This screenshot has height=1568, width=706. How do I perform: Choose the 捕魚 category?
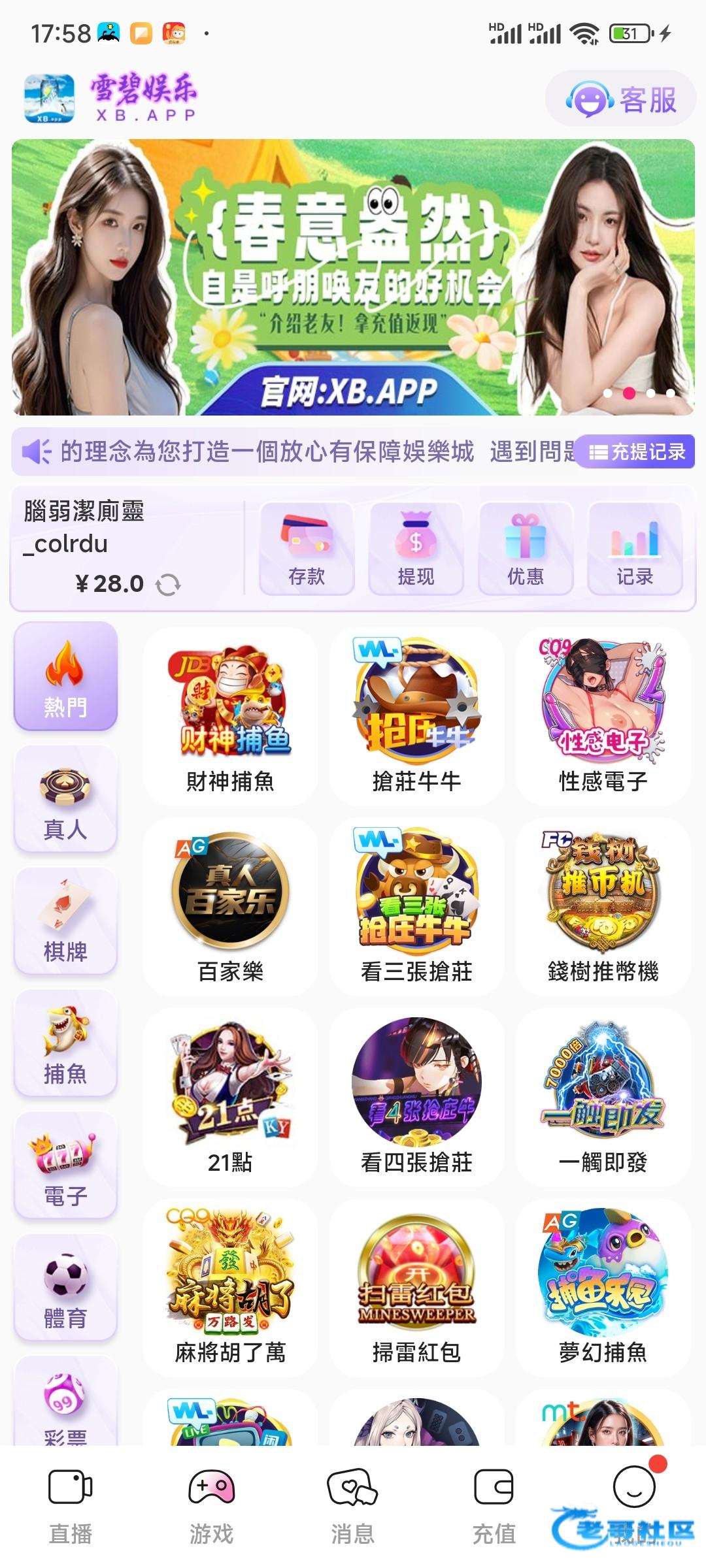65,1044
